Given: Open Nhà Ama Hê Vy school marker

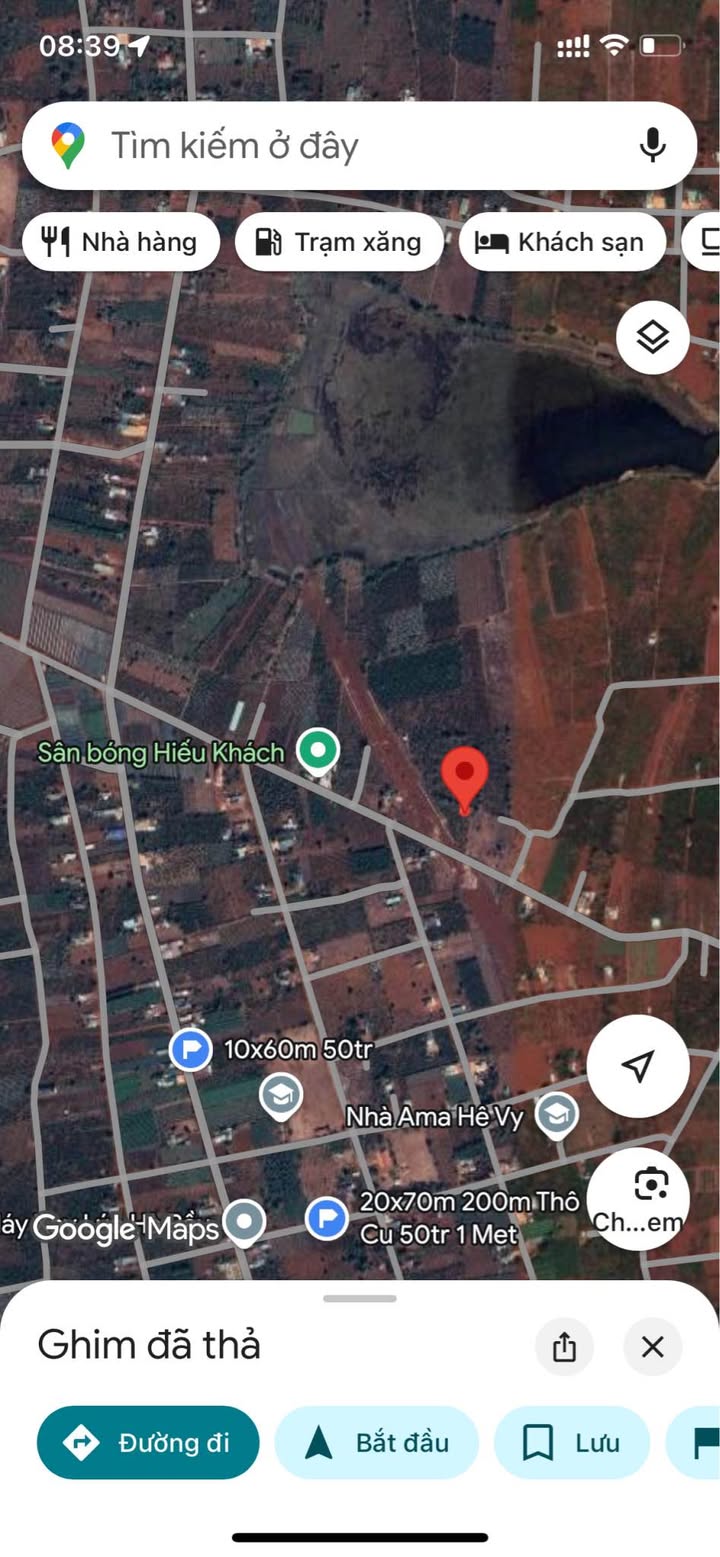Looking at the screenshot, I should 556,1115.
